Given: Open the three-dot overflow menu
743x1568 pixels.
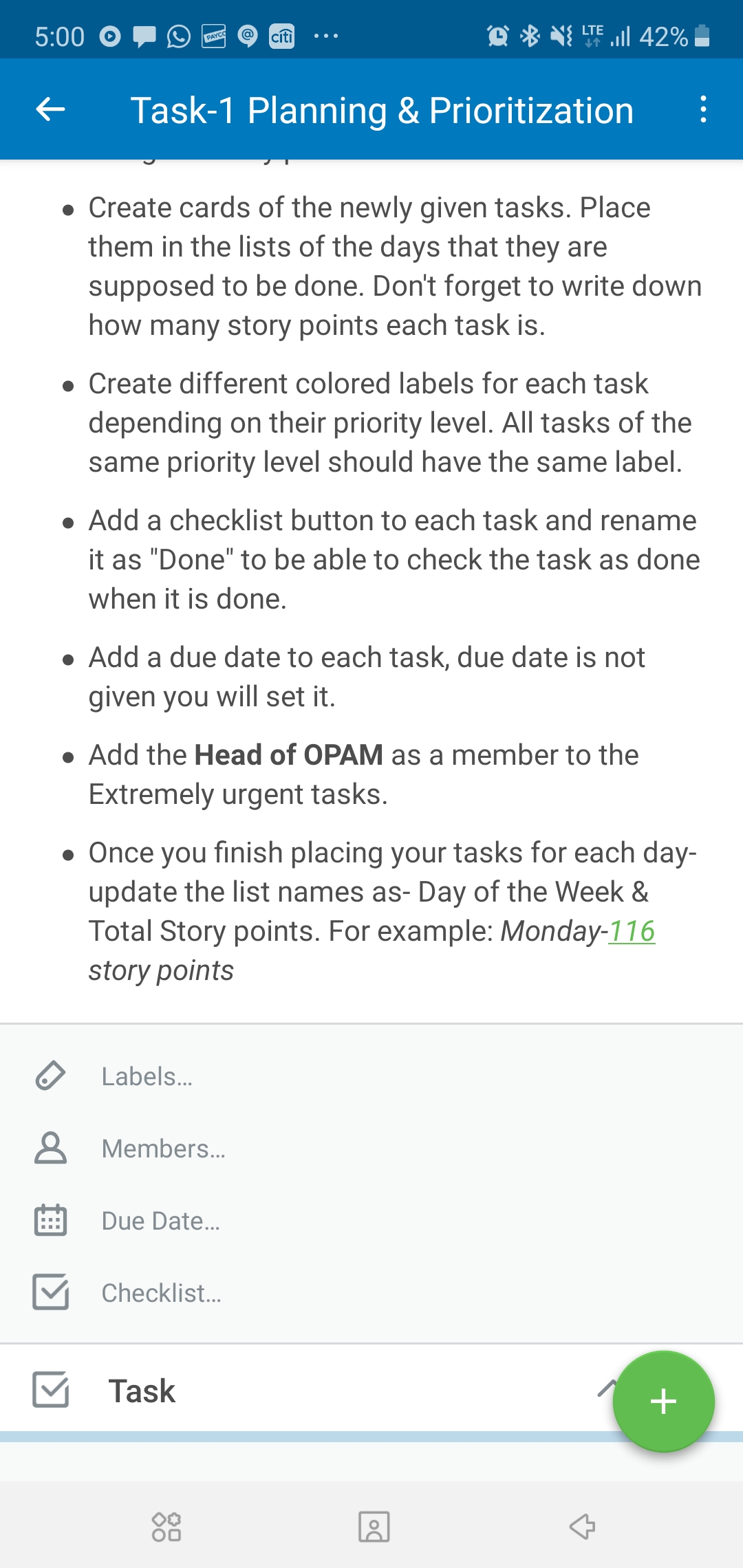Looking at the screenshot, I should [702, 109].
